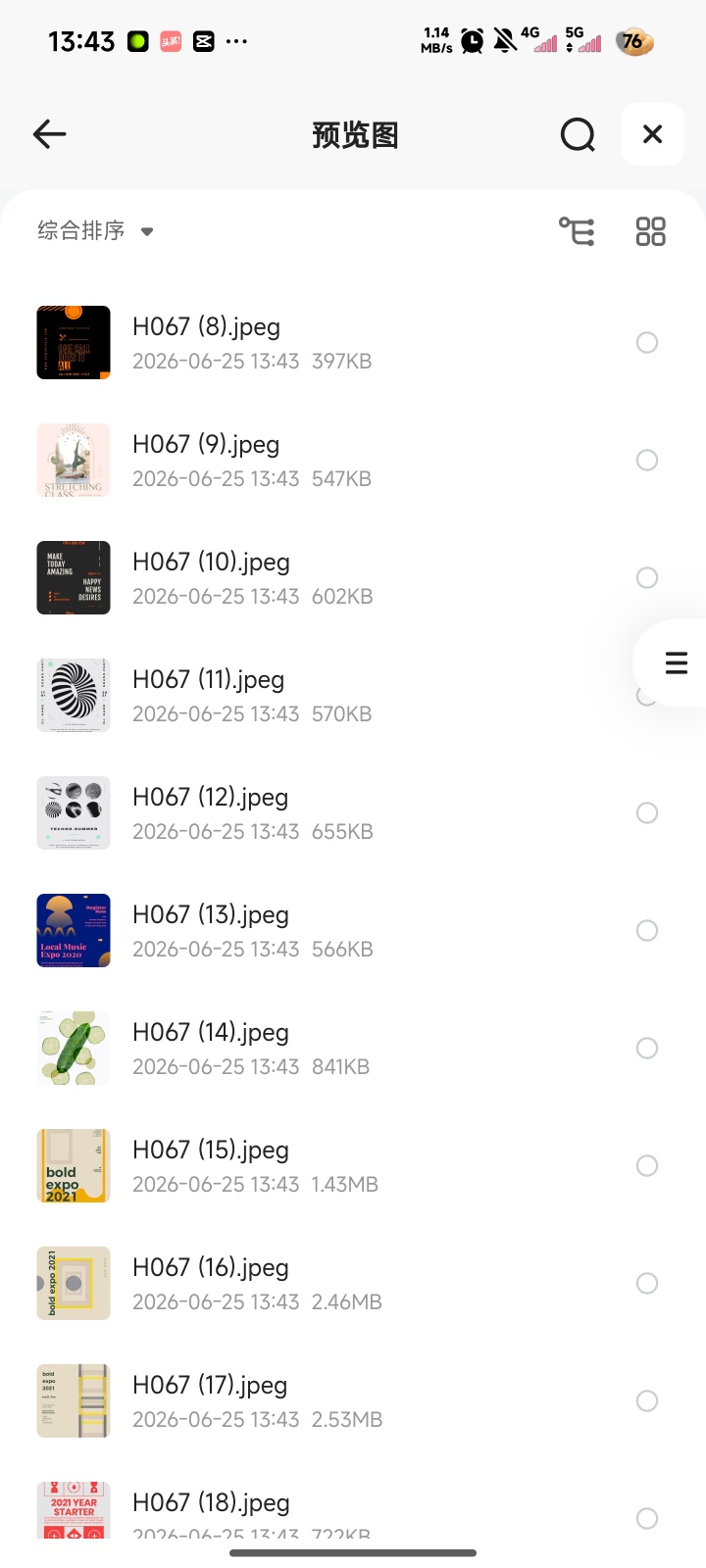
Task: Open the file H067 (8).jpeg
Action: 353,343
